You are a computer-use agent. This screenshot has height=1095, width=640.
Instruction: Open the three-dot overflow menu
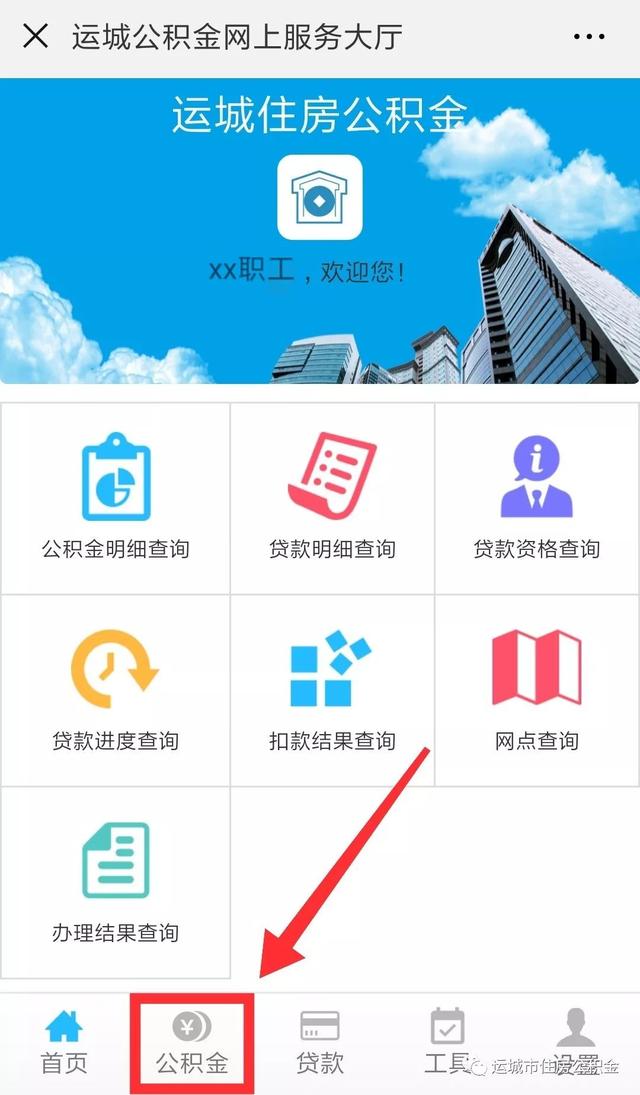click(589, 38)
